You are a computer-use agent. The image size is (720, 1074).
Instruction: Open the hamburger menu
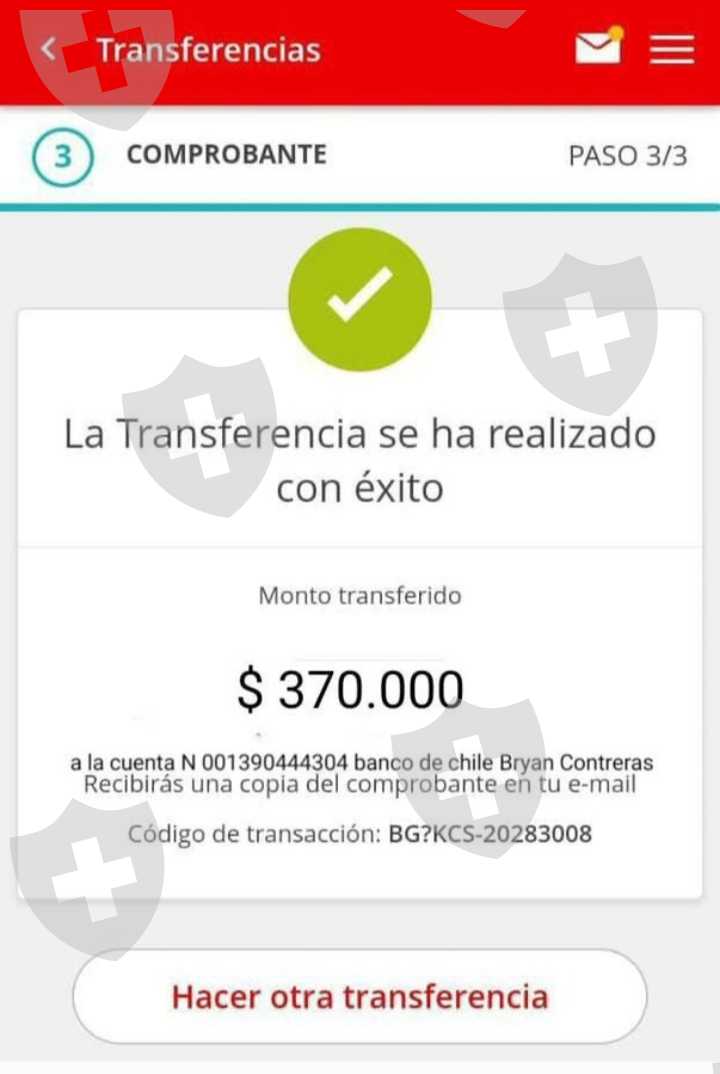tap(672, 49)
